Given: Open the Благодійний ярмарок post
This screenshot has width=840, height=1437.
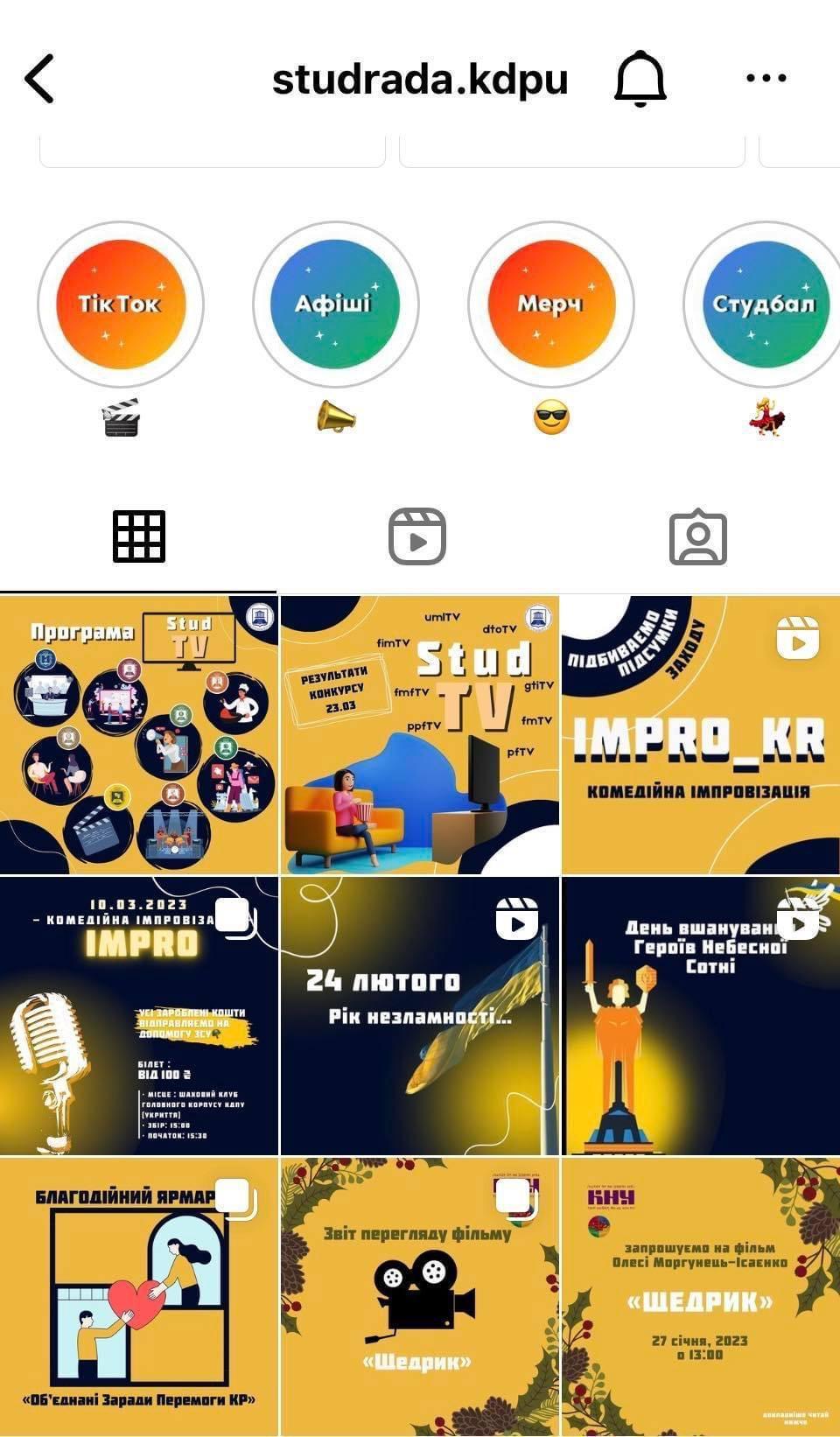Looking at the screenshot, I should [x=138, y=1297].
